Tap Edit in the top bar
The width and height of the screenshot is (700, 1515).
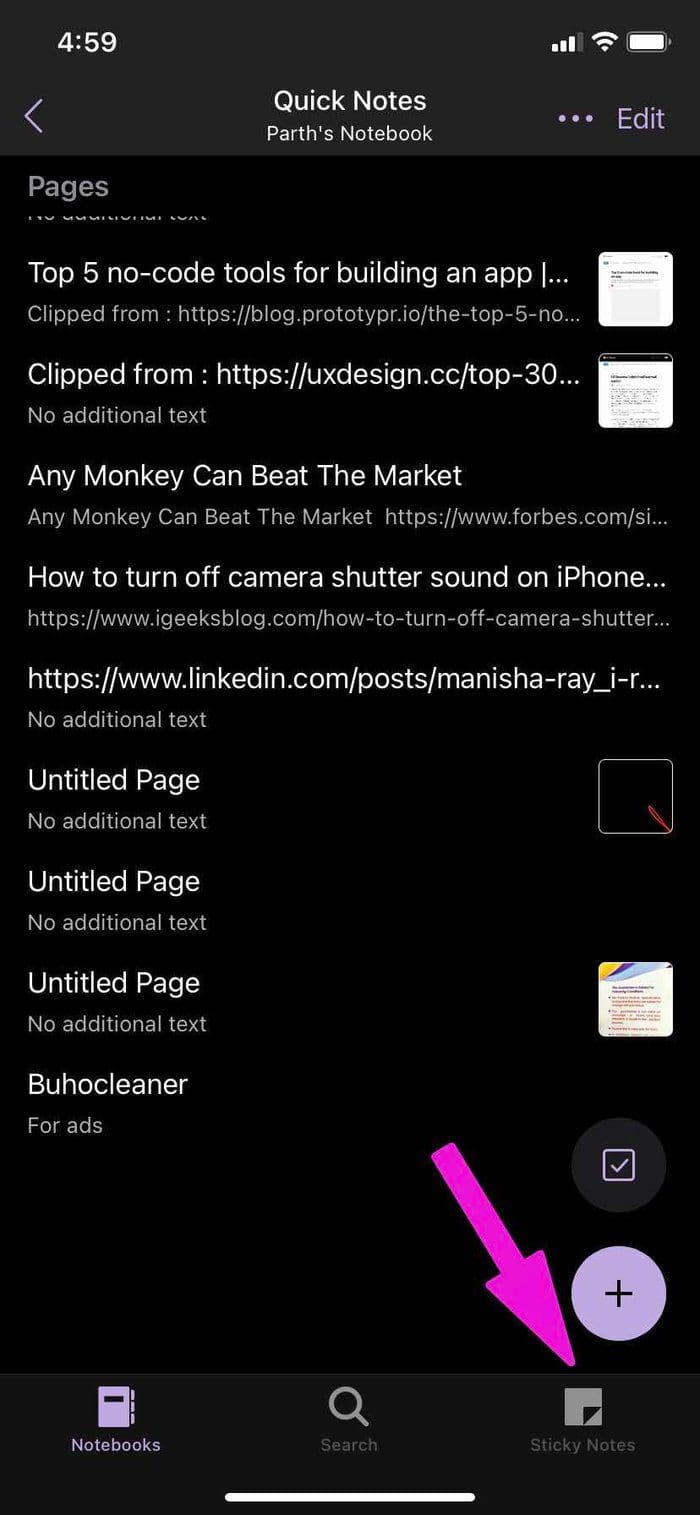[x=640, y=118]
